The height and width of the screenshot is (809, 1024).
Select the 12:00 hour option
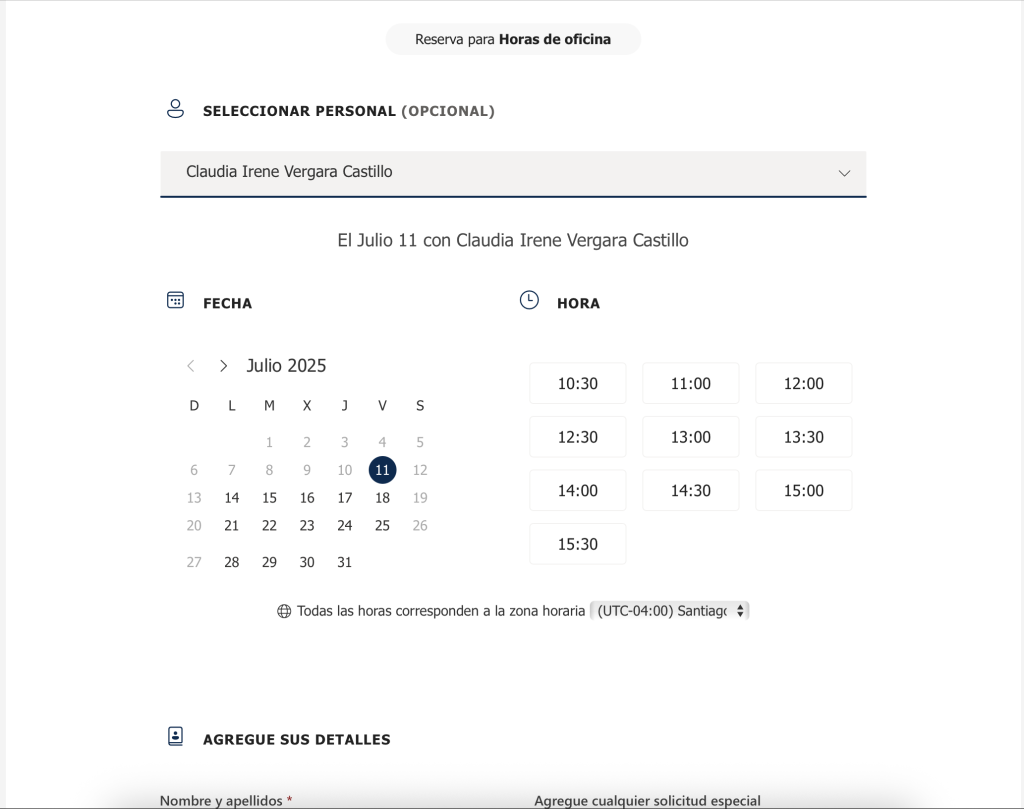coord(803,383)
